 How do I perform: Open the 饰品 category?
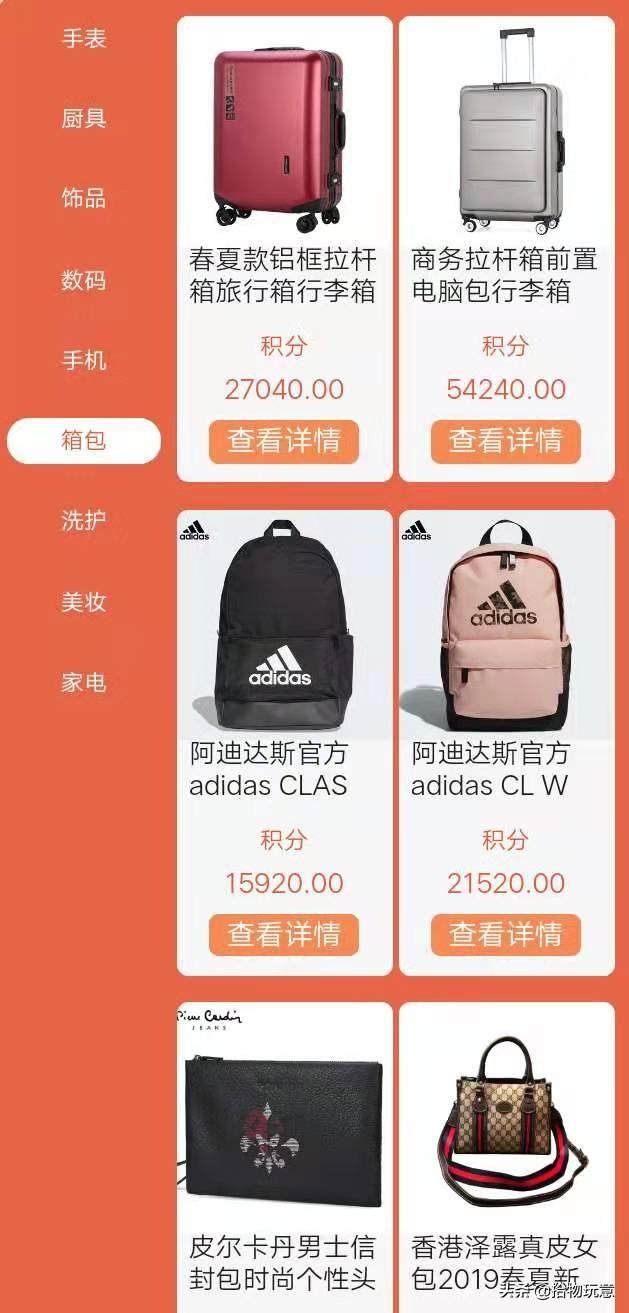pos(84,199)
